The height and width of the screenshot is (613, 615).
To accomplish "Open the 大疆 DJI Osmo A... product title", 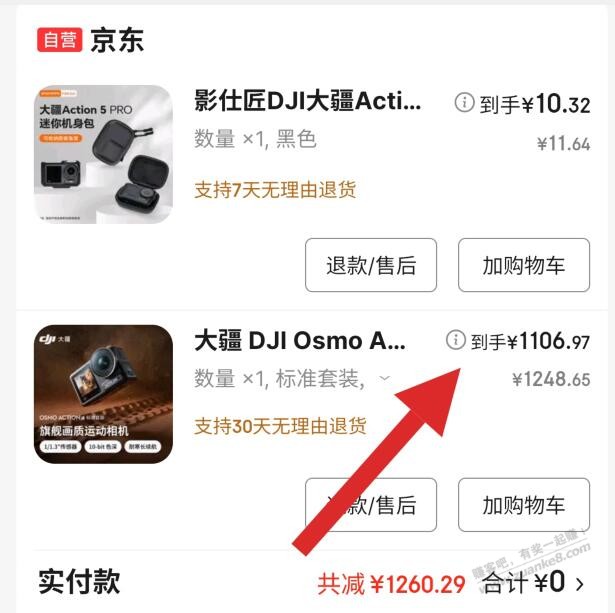I will (300, 341).
